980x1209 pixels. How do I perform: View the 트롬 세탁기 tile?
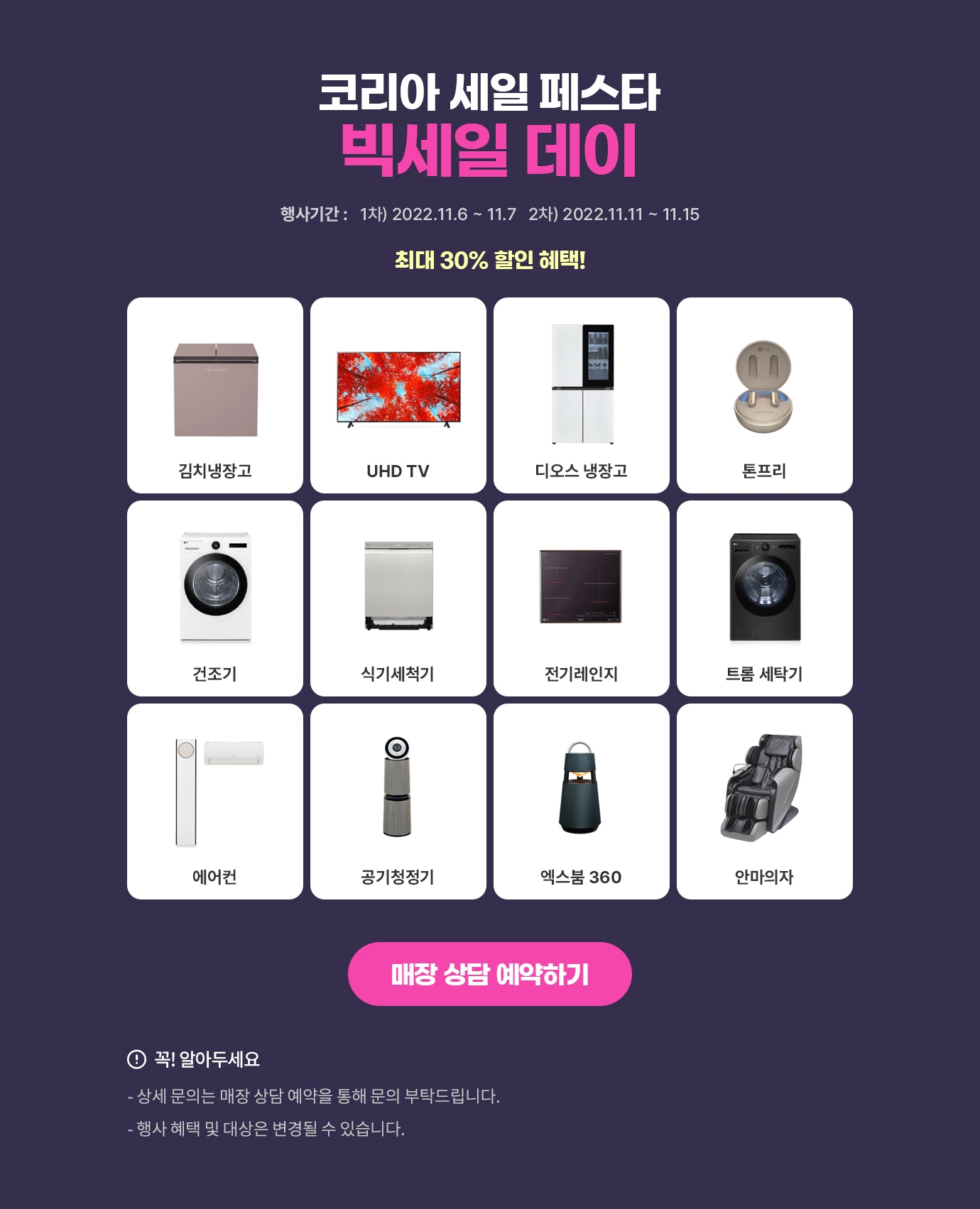click(765, 598)
